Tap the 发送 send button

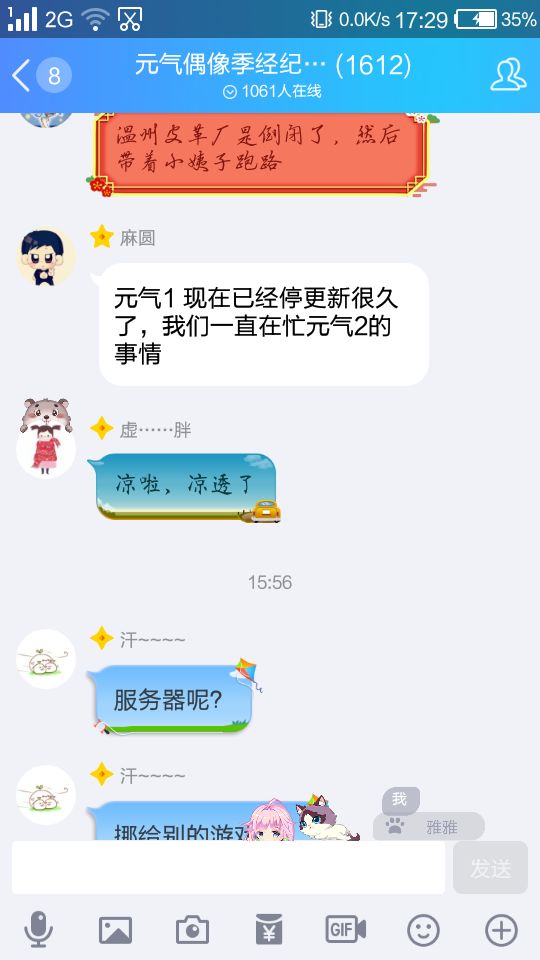tap(490, 868)
